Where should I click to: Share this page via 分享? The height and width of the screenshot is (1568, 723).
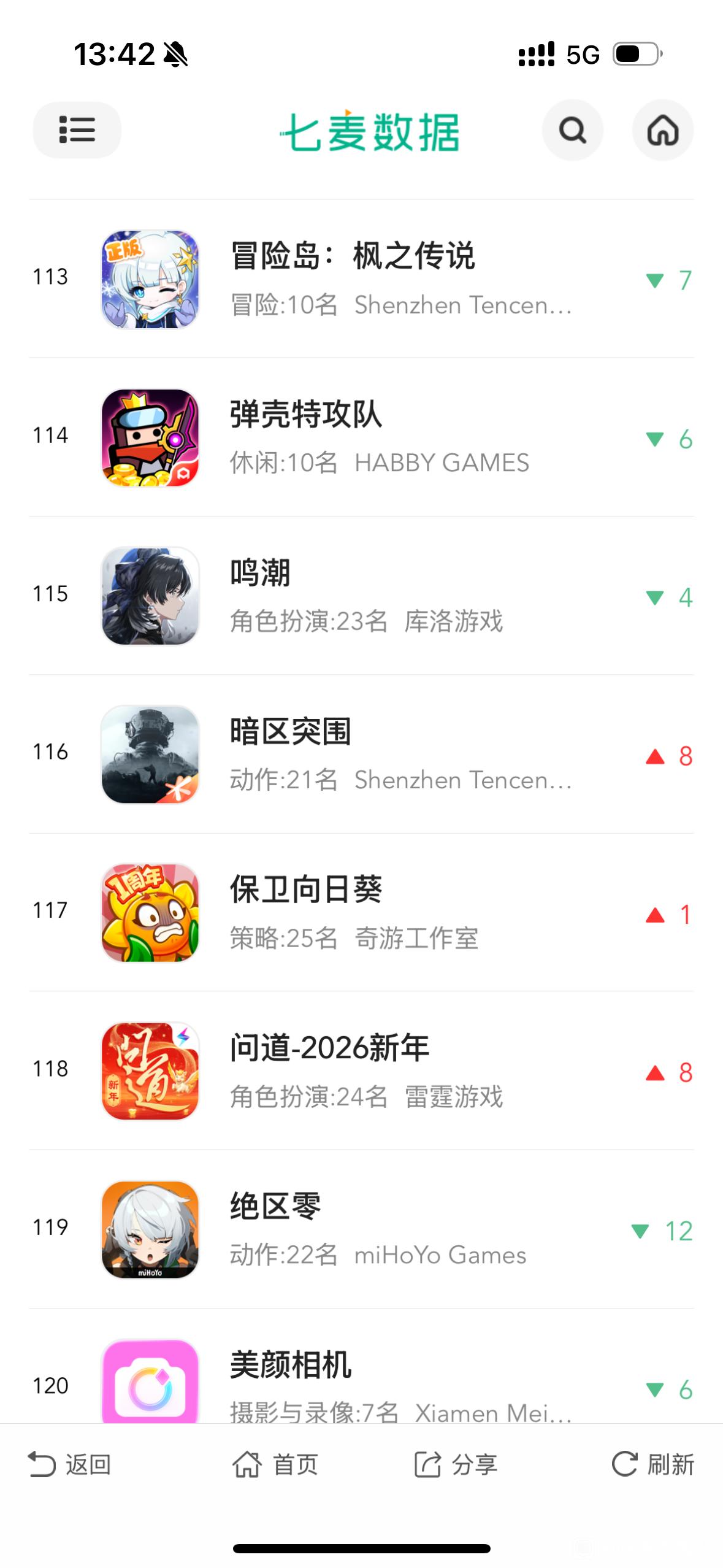coord(456,1464)
